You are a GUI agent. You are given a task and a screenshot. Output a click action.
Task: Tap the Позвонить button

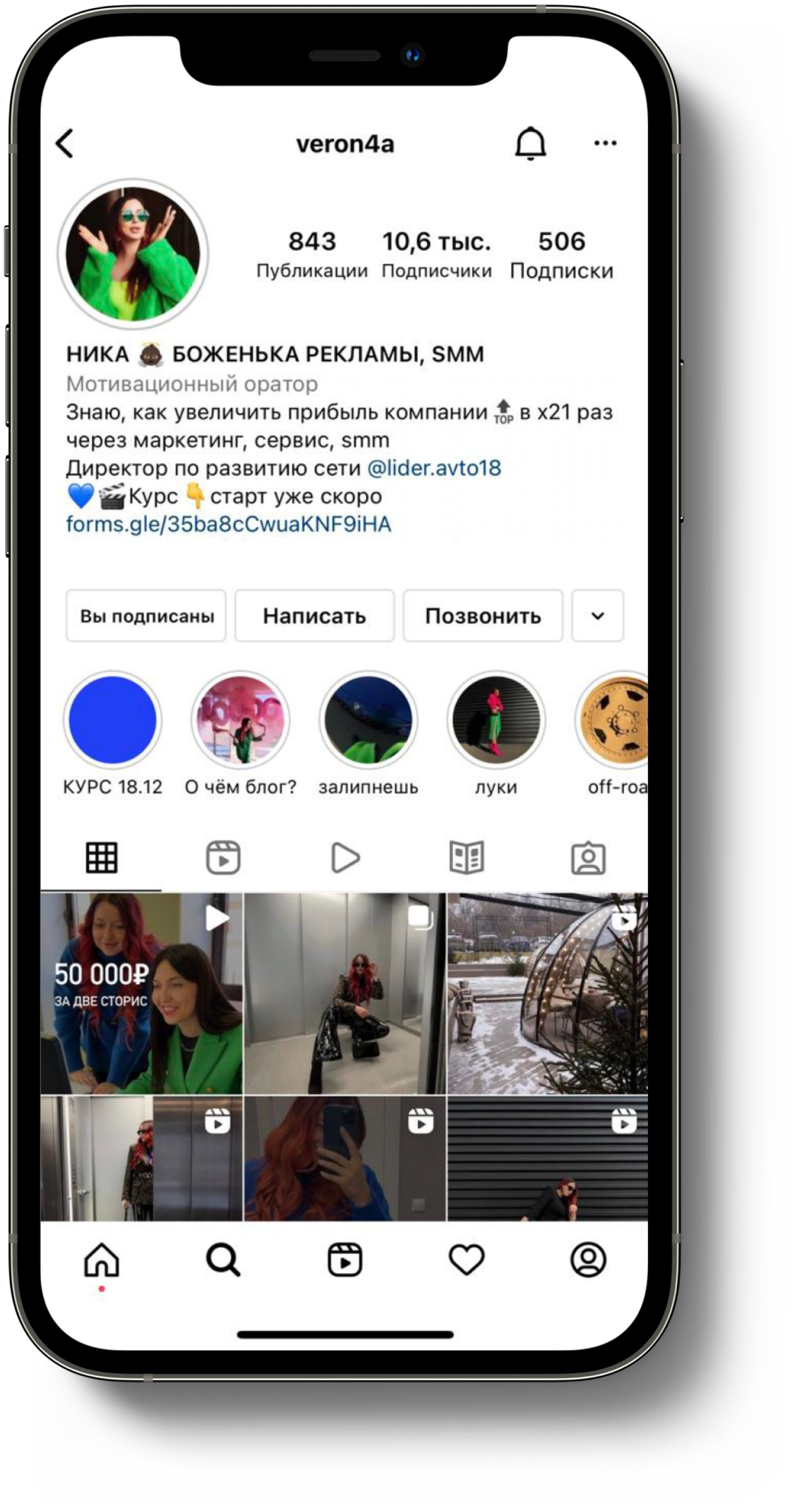tap(483, 616)
